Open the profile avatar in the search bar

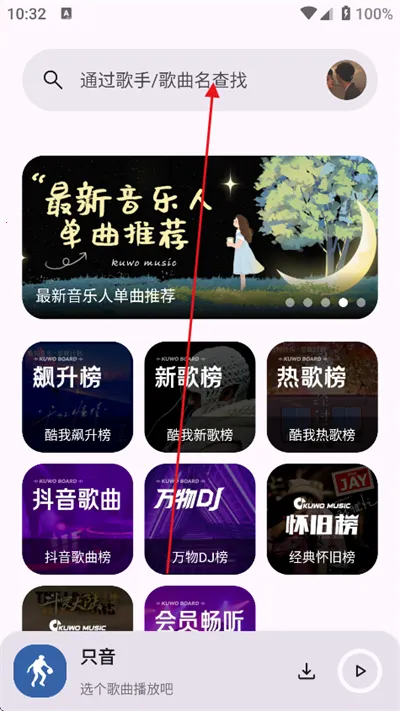[346, 80]
